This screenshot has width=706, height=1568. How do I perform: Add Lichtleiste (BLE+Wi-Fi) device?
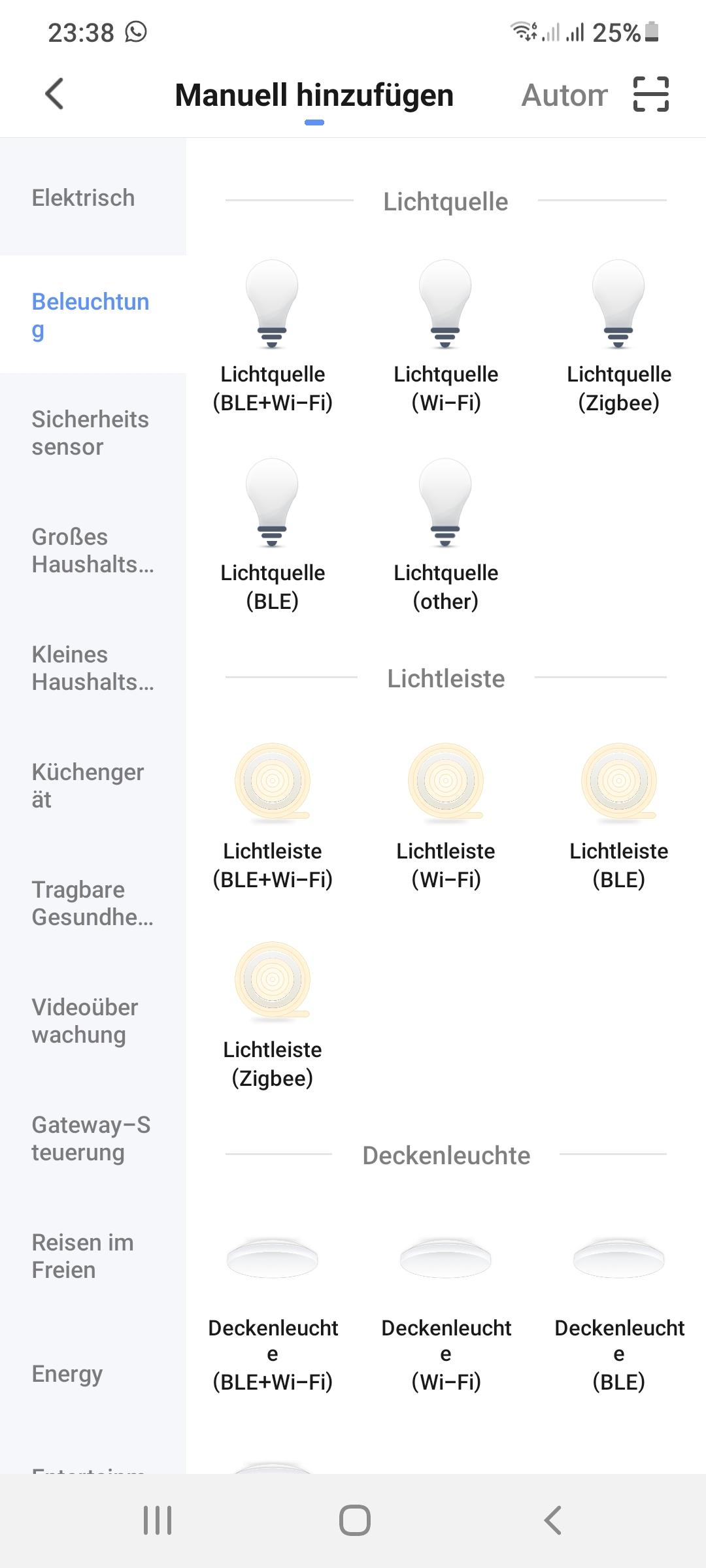point(273,817)
